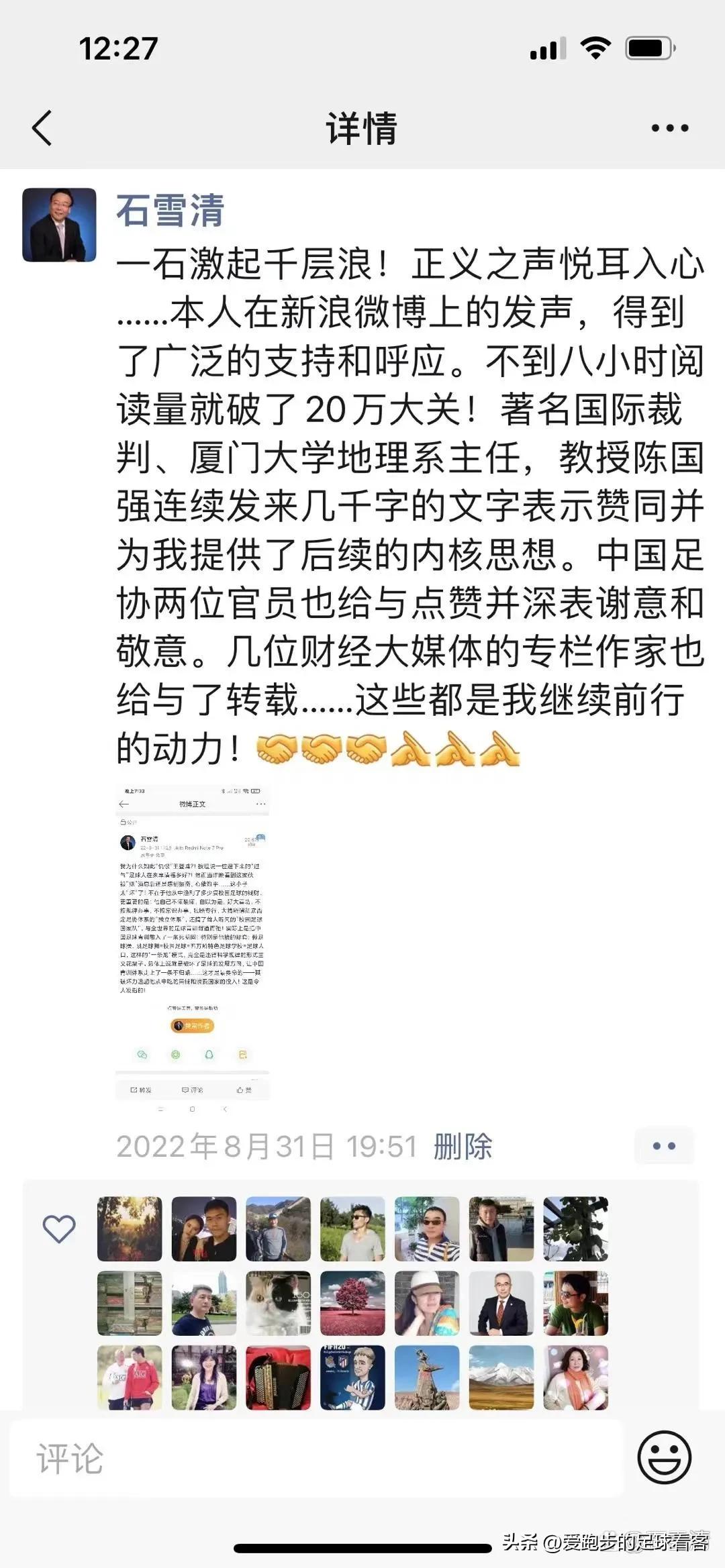The height and width of the screenshot is (1568, 725).
Task: Tap the 石雪清 name link
Action: [170, 211]
